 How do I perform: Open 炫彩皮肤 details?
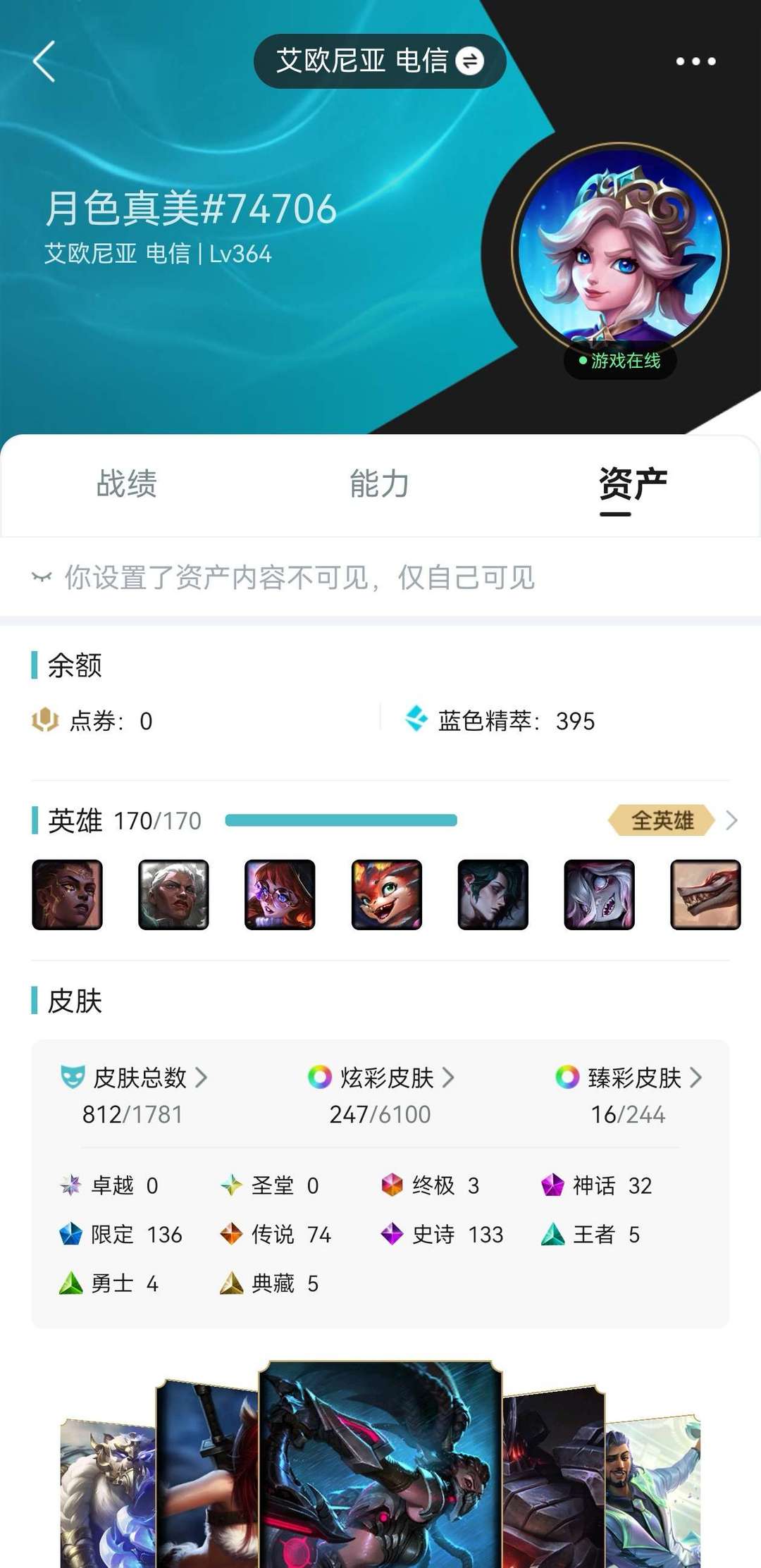380,1078
